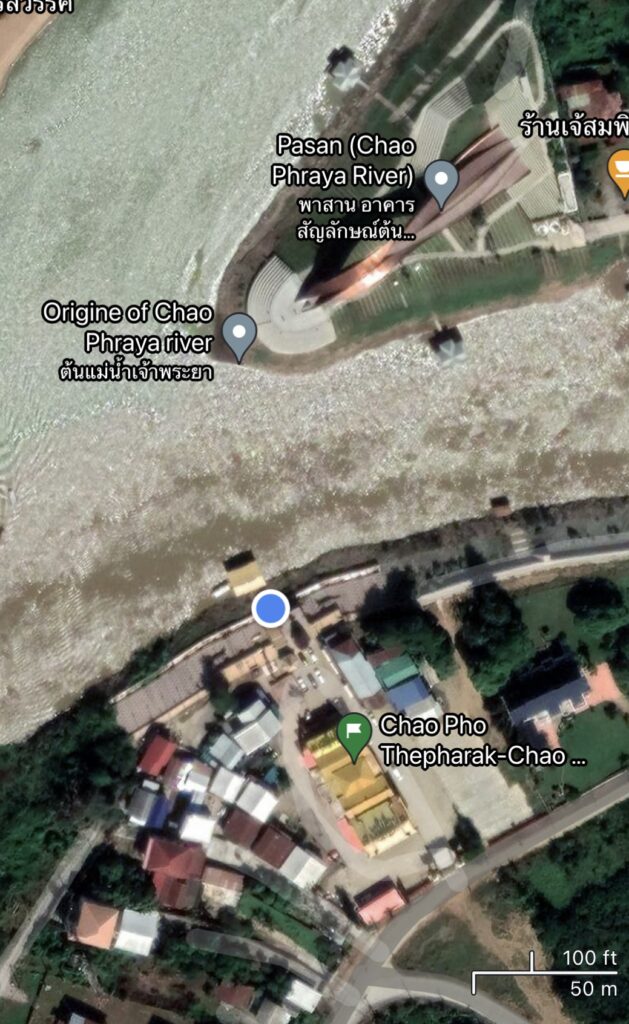The image size is (629, 1024).
Task: Open the Pasan (Chao Phraya River) place marker
Action: (x=441, y=180)
